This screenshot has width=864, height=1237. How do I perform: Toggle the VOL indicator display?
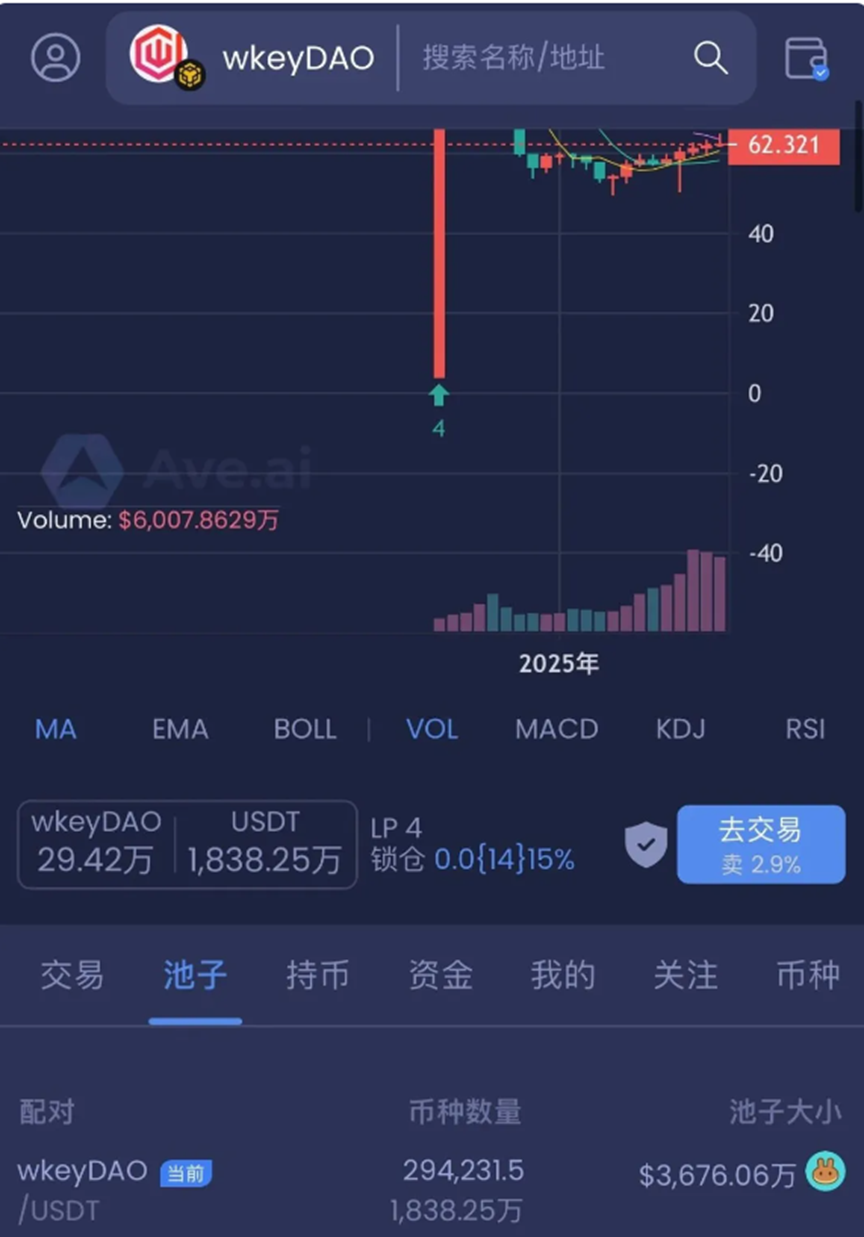432,730
